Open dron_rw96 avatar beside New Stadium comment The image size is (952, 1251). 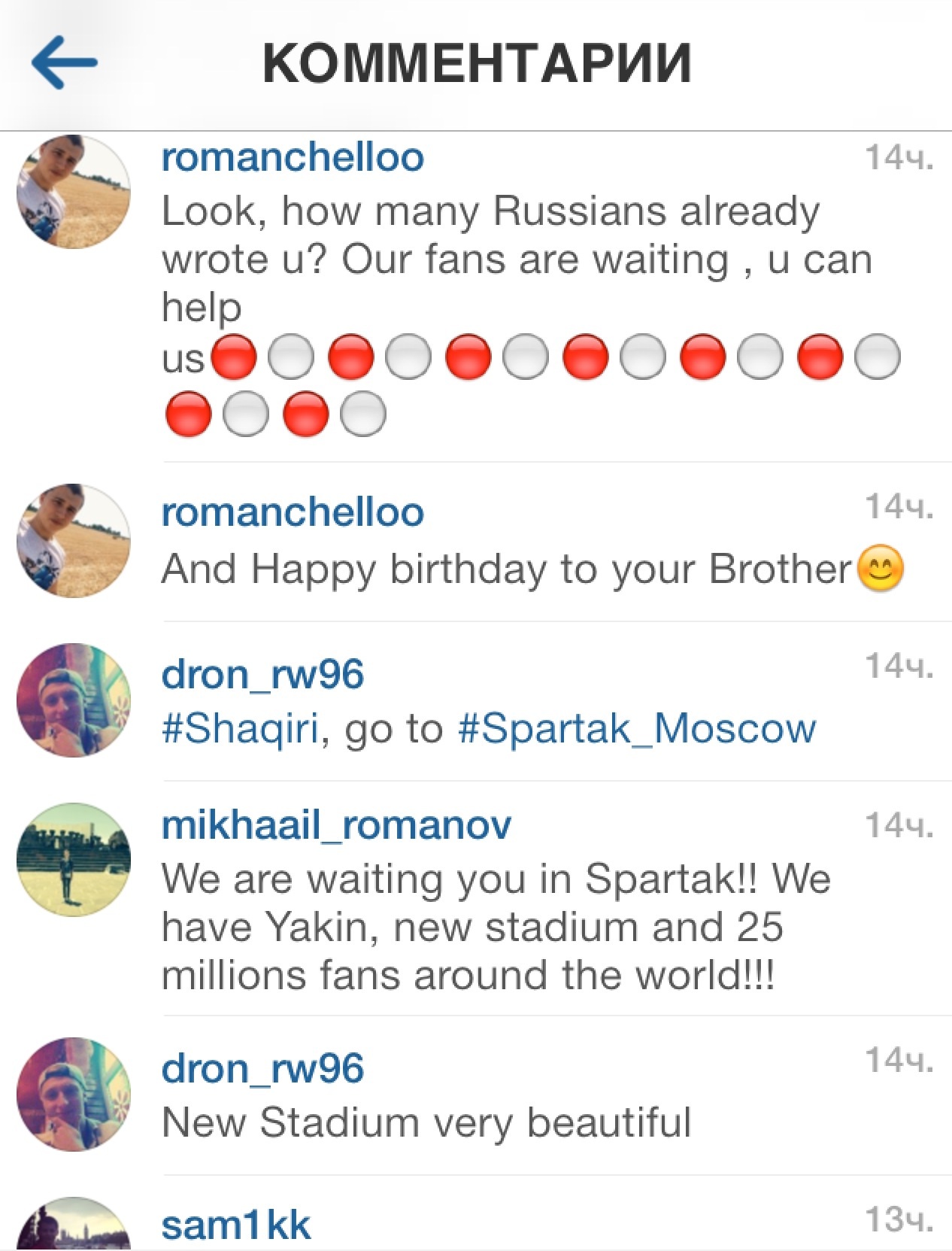[74, 1094]
